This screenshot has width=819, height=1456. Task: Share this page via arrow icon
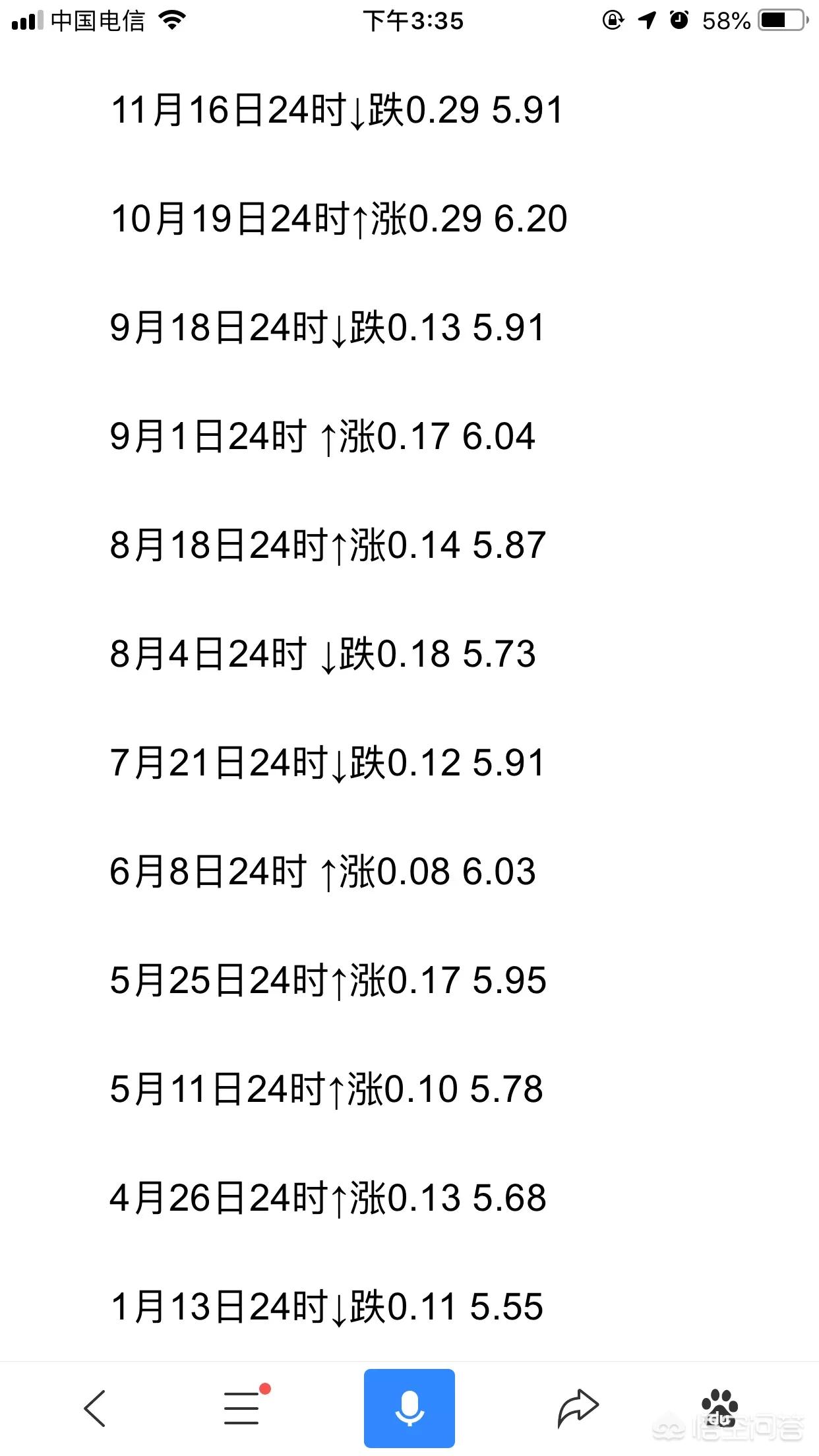(x=578, y=1408)
